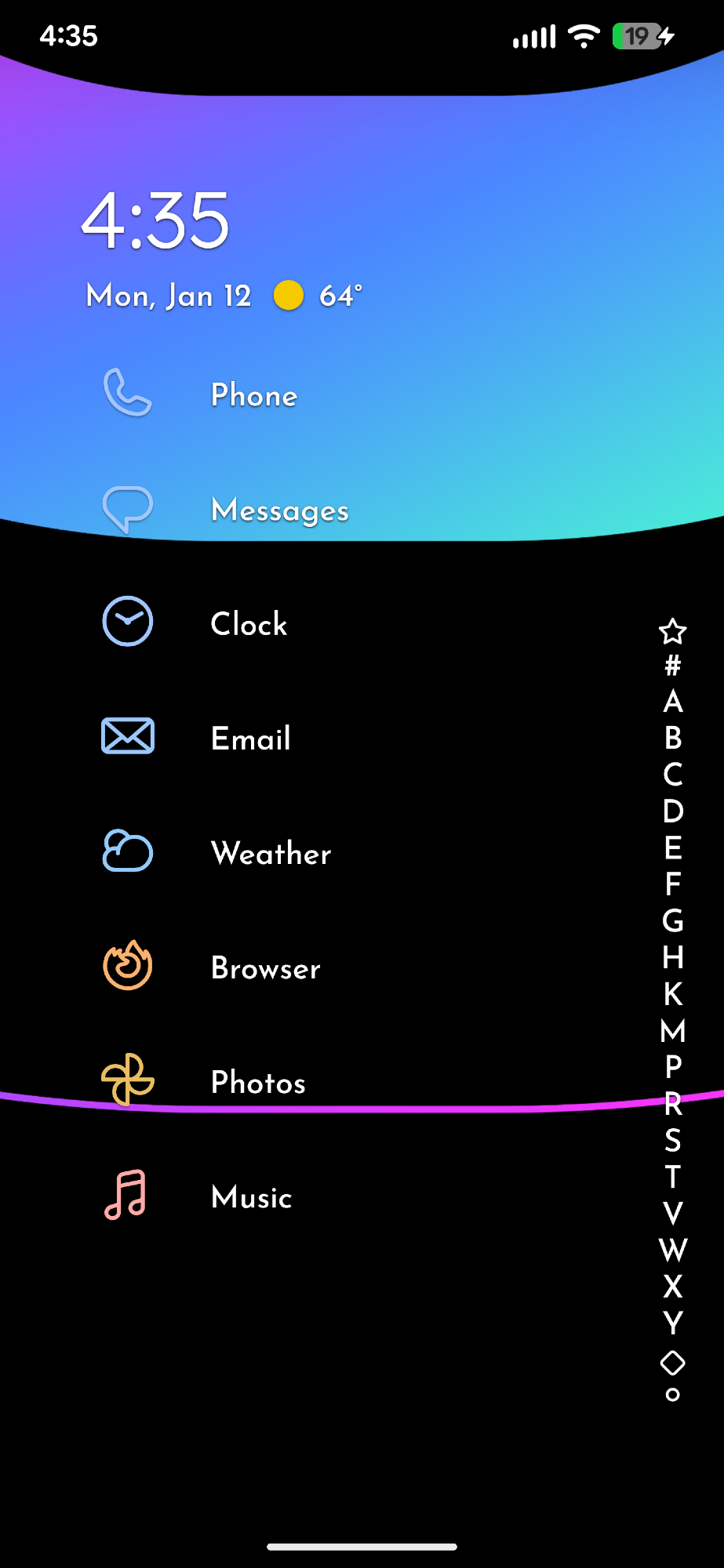Tap the small circle below the index
724x1568 pixels.
point(672,1395)
